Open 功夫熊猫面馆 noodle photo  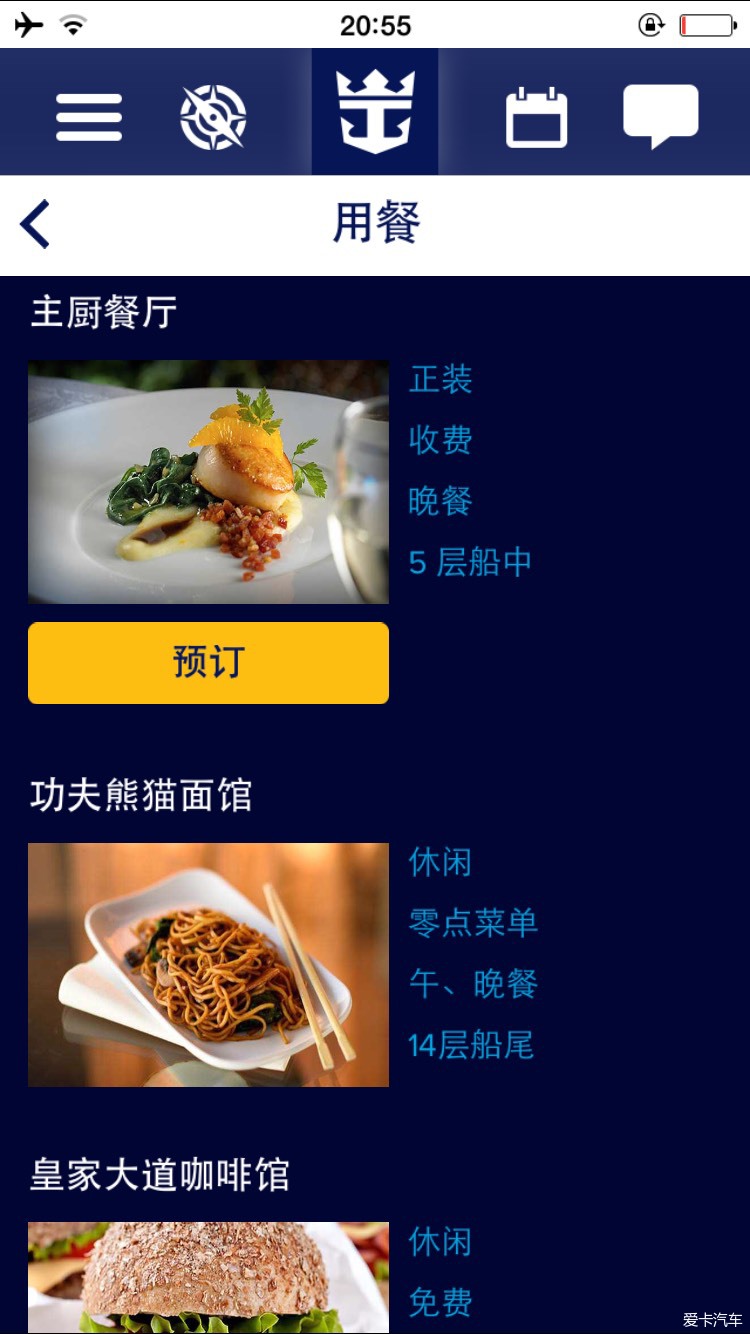(x=208, y=965)
